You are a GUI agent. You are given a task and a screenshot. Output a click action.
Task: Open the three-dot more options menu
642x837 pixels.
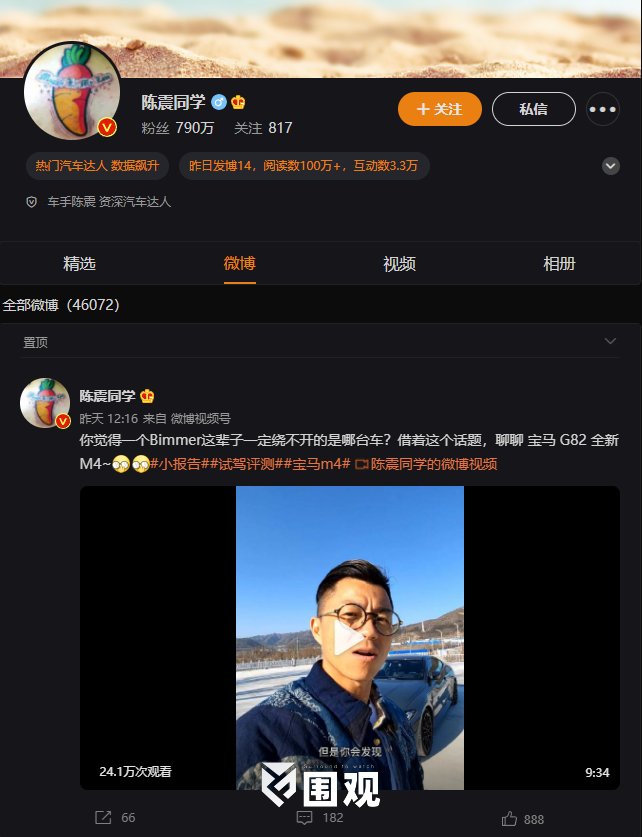tap(602, 109)
